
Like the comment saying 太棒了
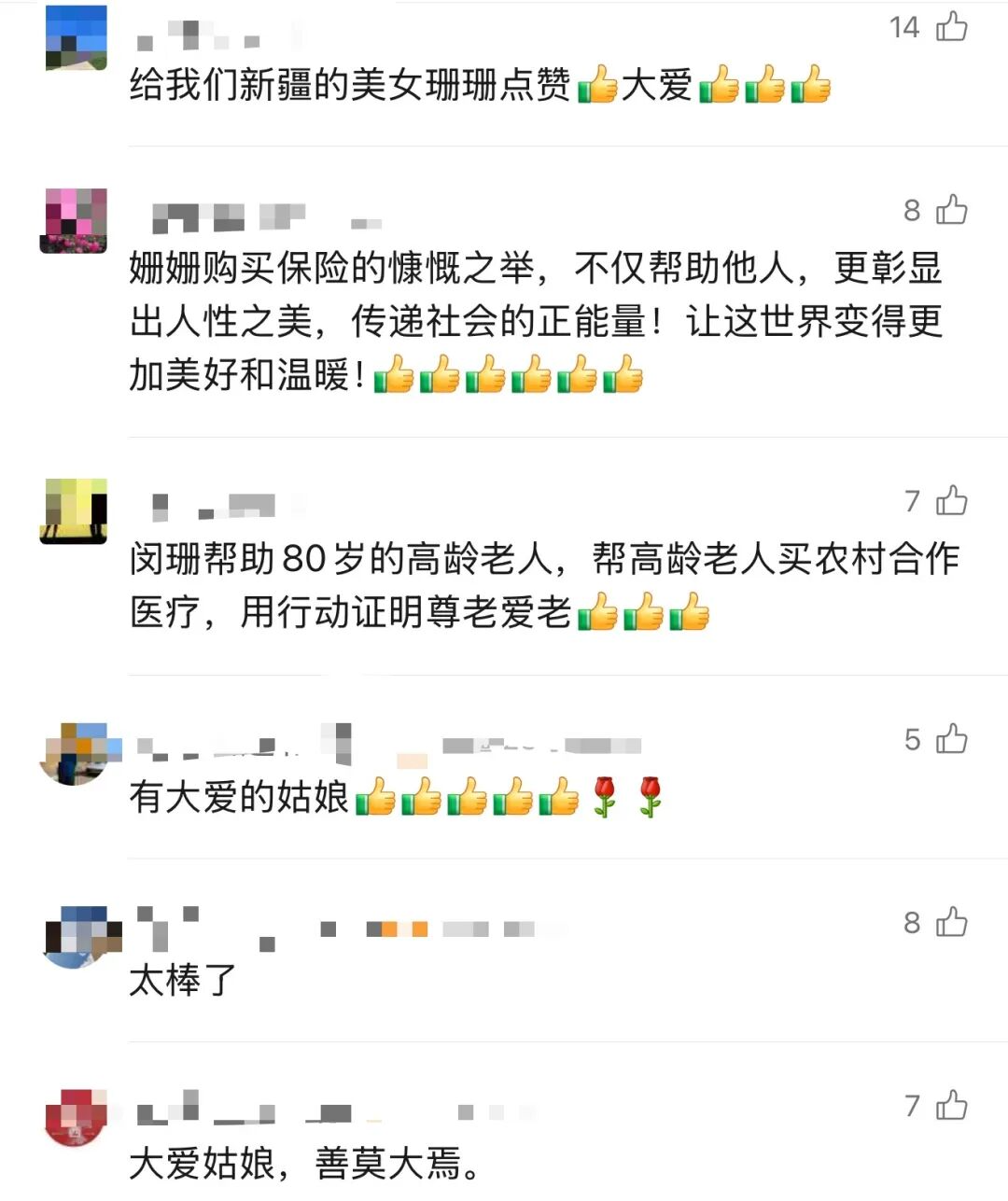[951, 923]
